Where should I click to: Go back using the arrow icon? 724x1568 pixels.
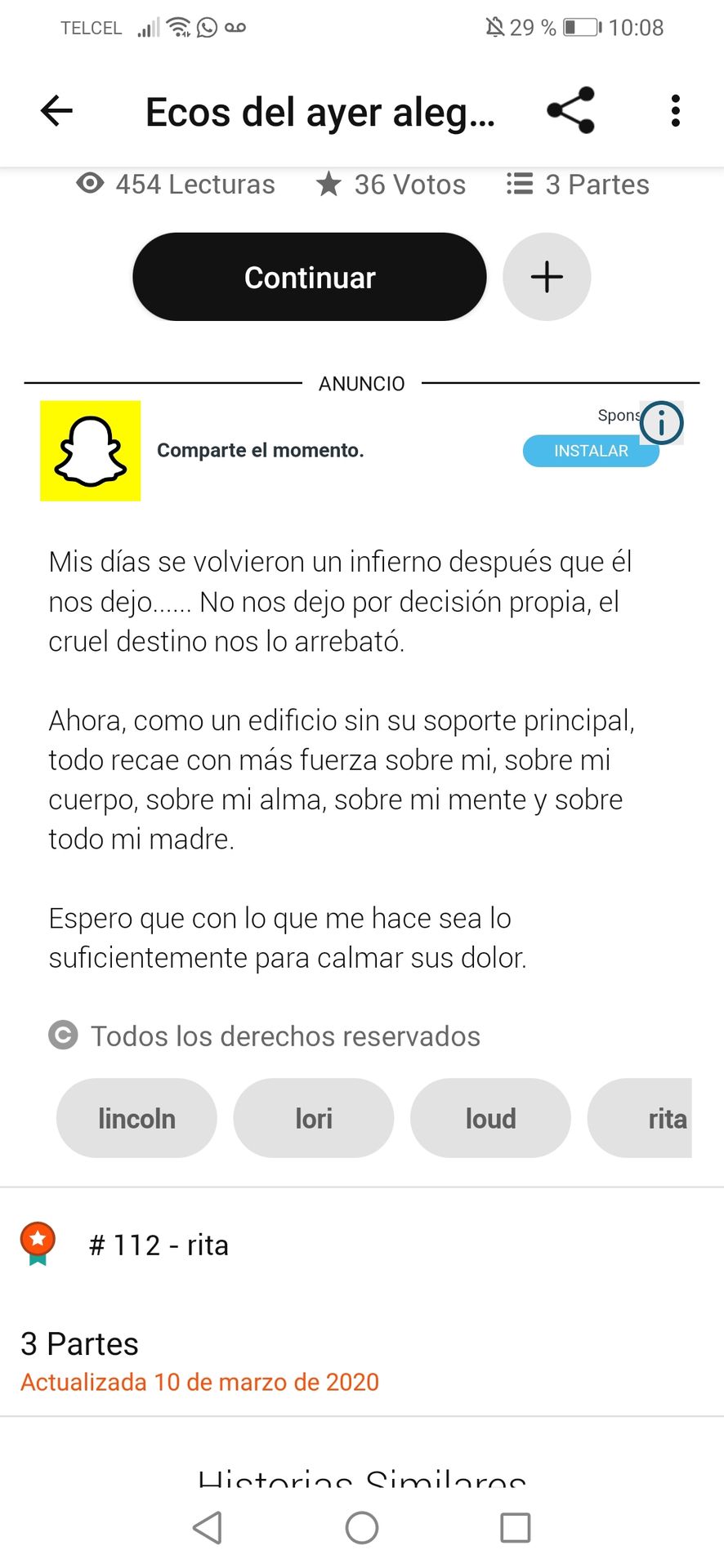coord(56,111)
